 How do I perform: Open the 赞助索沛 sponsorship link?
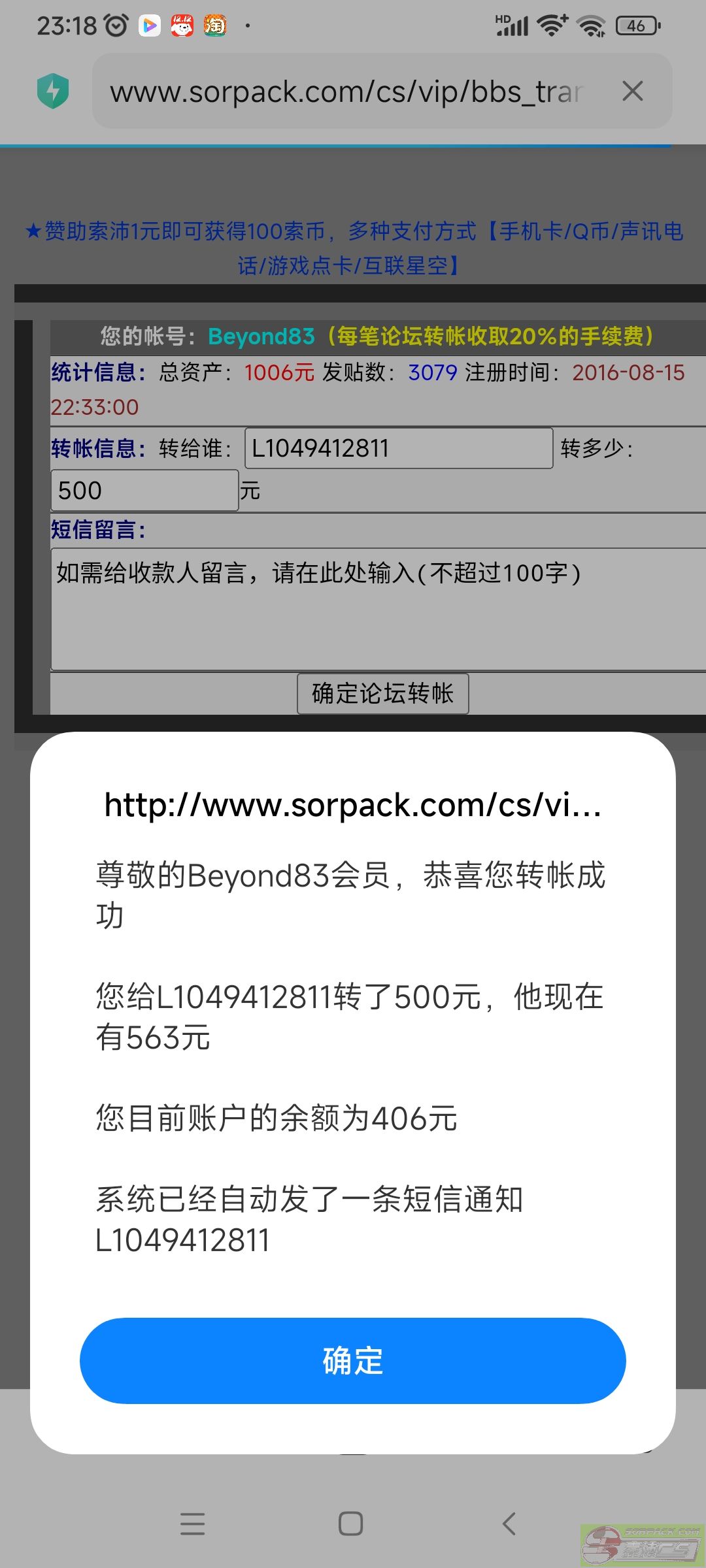(353, 248)
